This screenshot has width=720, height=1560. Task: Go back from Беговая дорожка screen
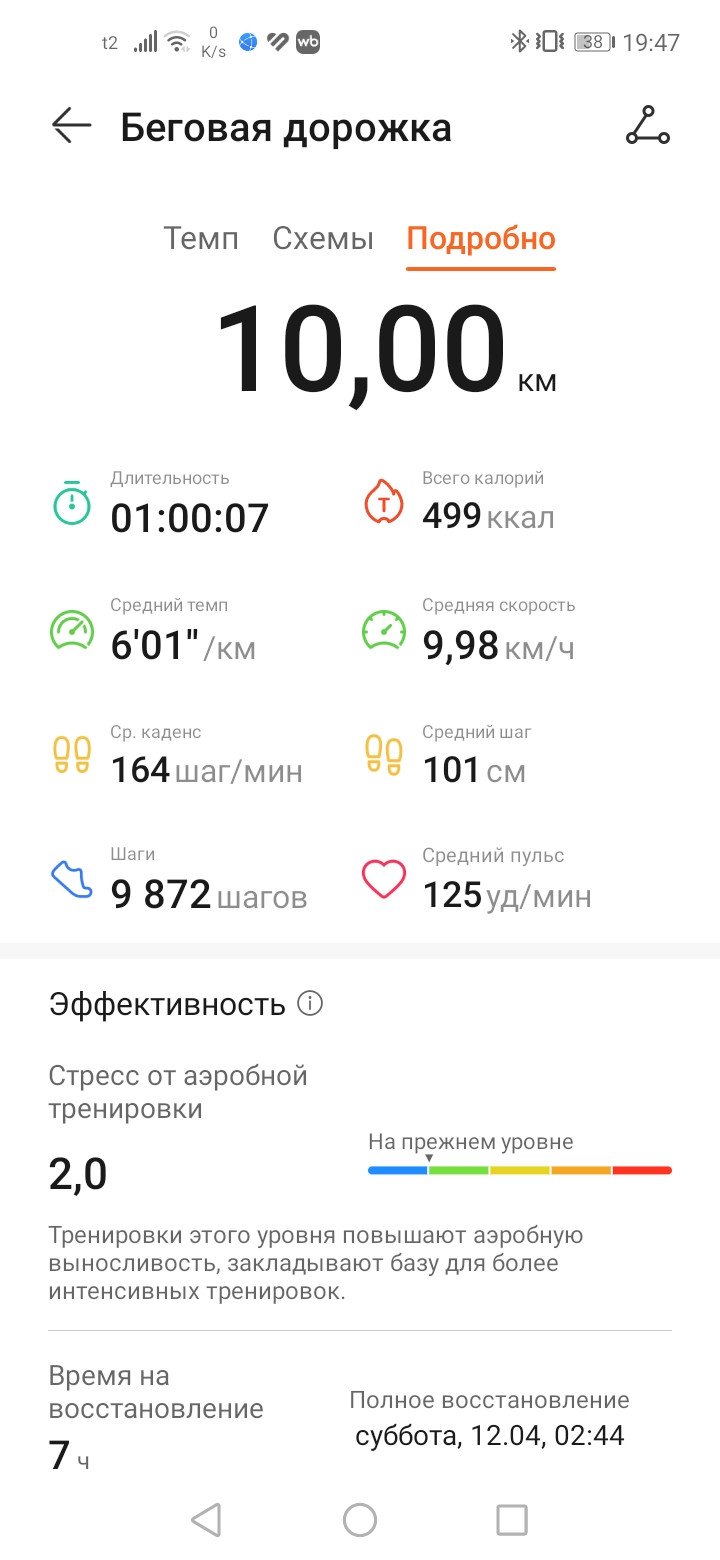(72, 127)
